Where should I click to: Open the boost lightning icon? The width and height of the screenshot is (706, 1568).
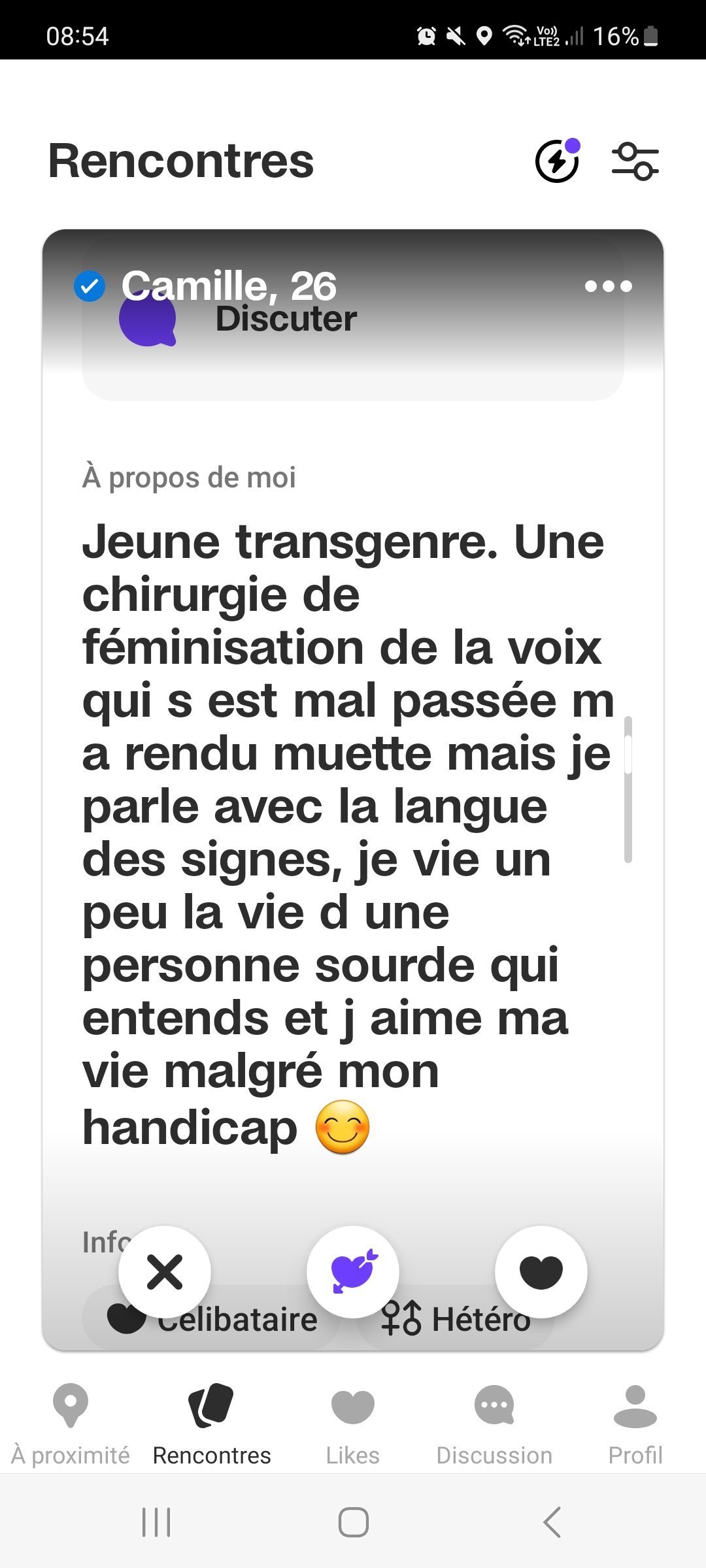coord(557,161)
